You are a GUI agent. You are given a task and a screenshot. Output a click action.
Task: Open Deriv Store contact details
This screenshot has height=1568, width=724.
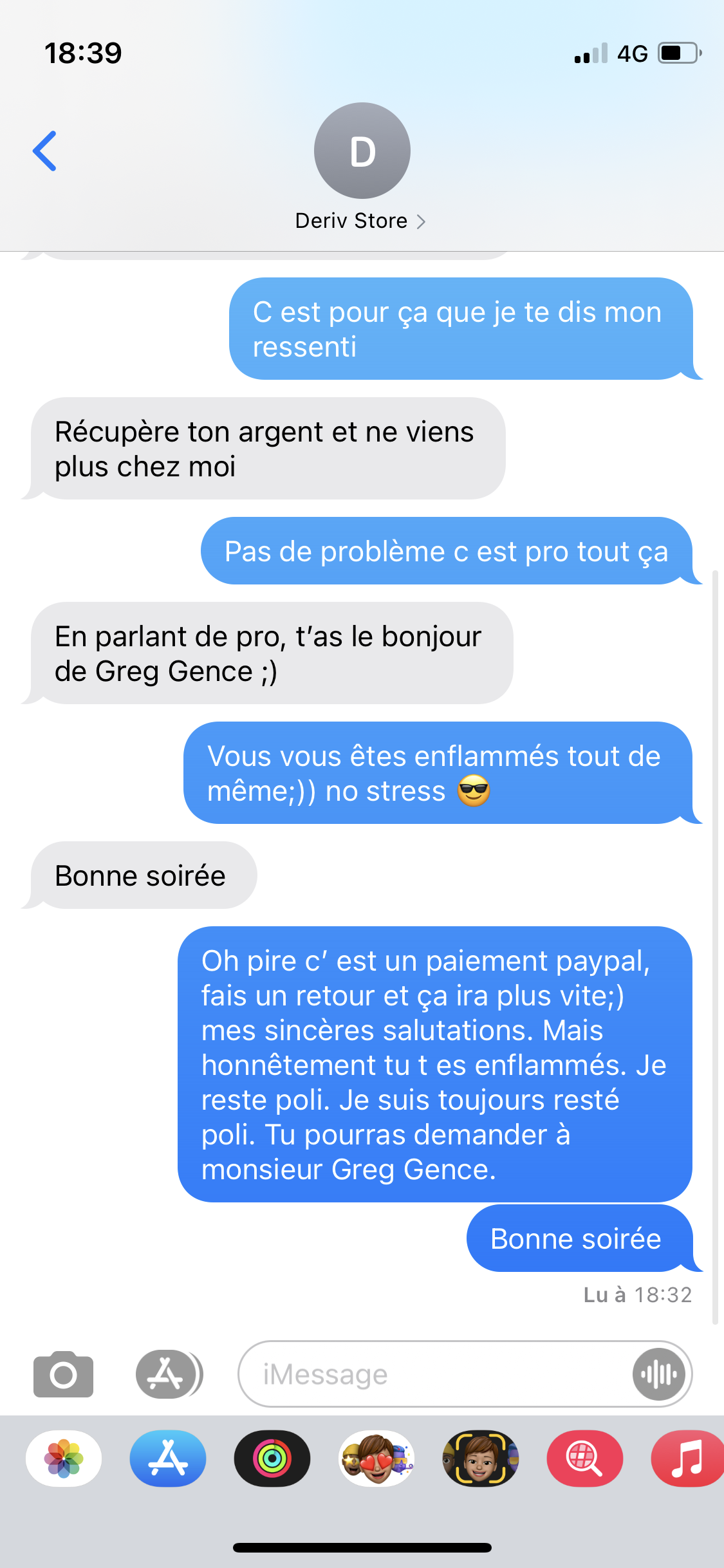361,221
